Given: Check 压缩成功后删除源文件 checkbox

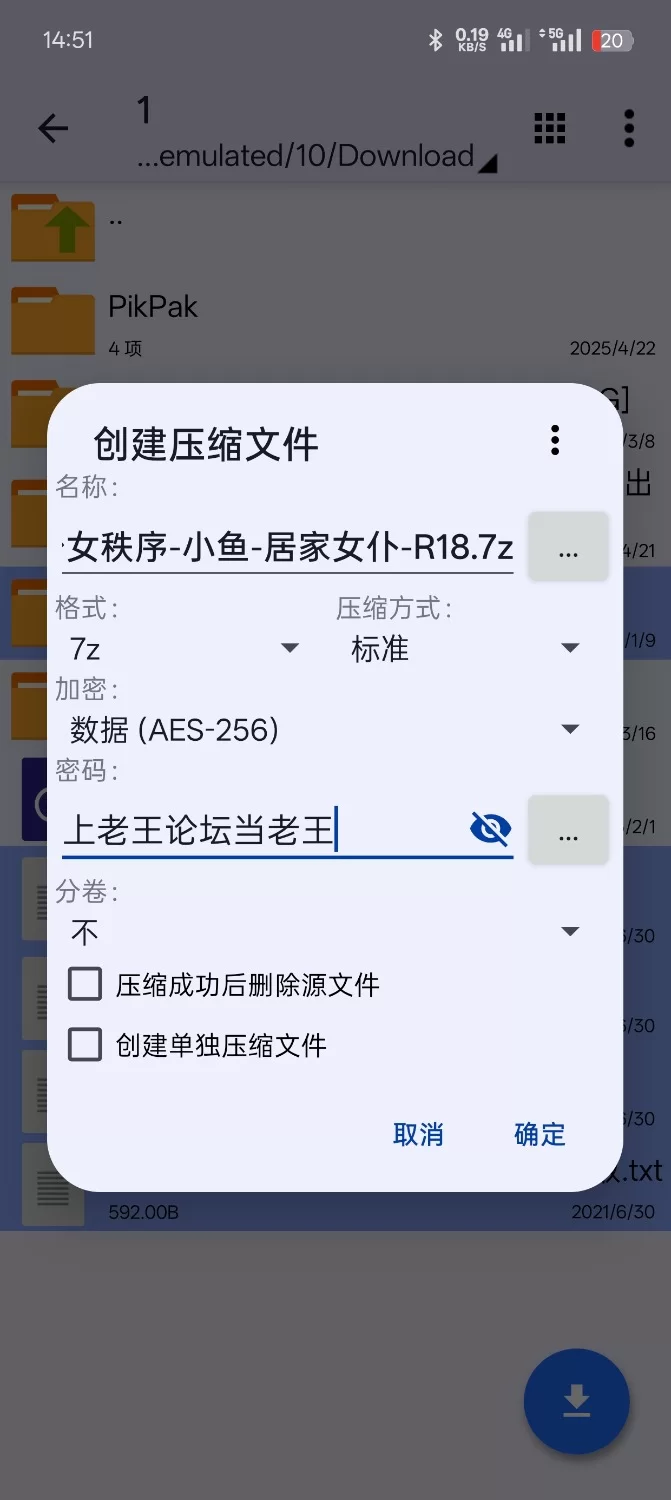Looking at the screenshot, I should (85, 984).
